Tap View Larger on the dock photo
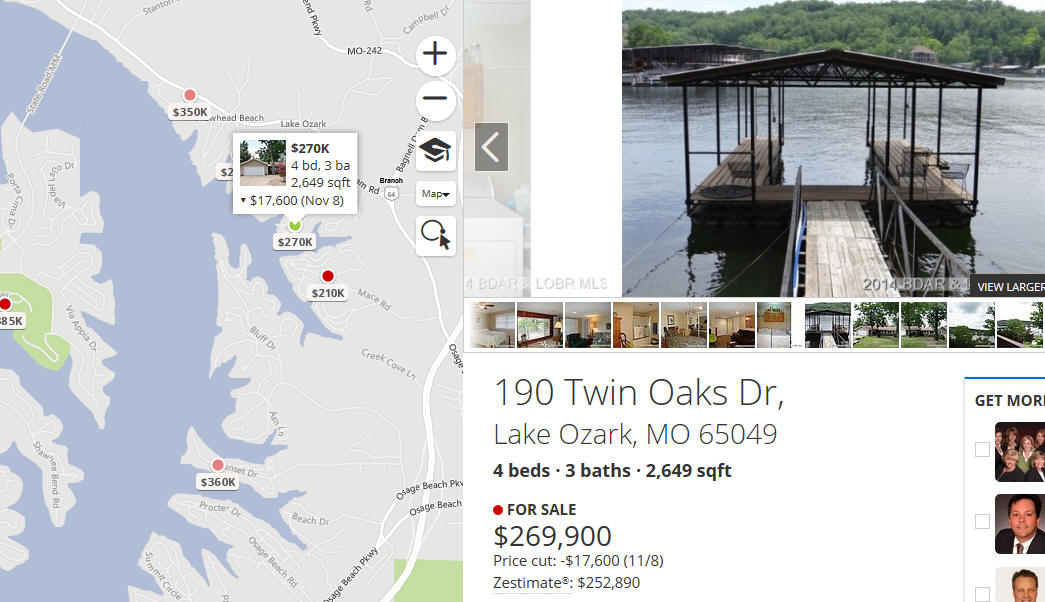This screenshot has width=1045, height=602. [1010, 286]
